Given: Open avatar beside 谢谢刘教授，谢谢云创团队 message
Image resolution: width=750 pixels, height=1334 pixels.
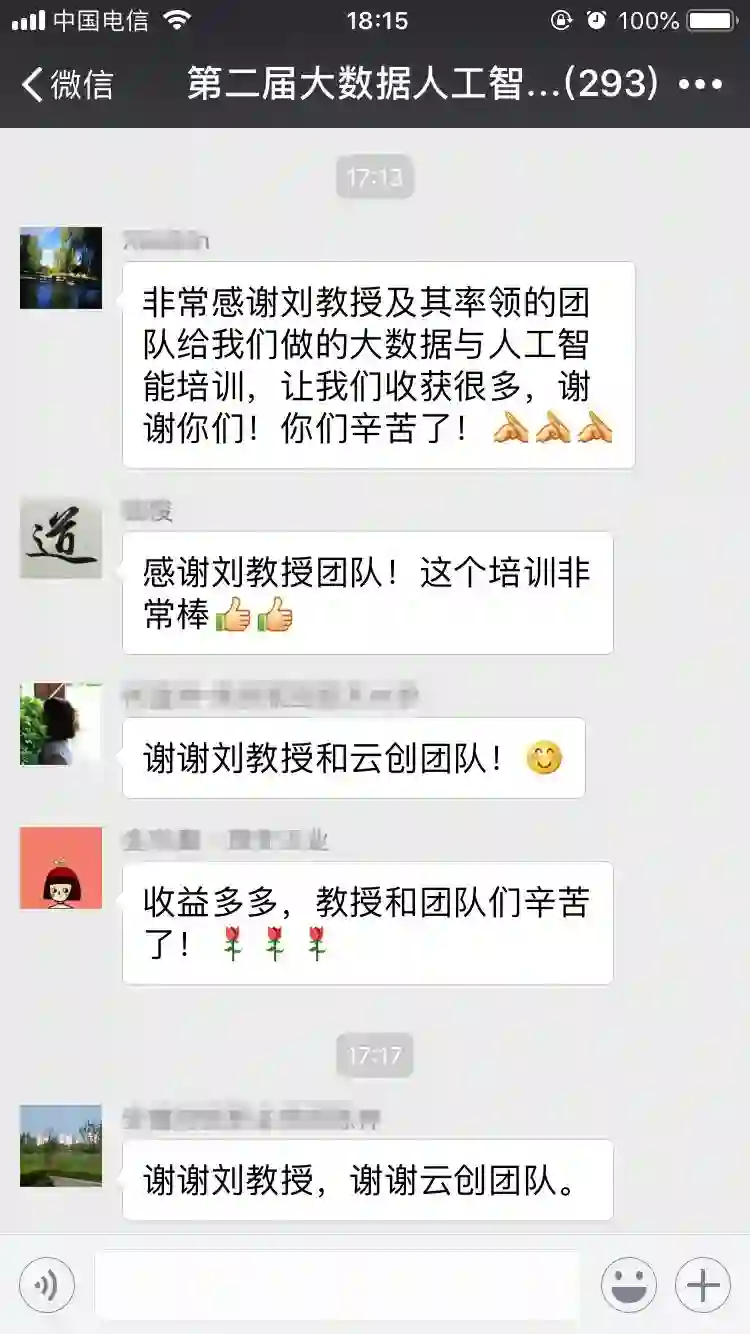Looking at the screenshot, I should click(61, 1146).
